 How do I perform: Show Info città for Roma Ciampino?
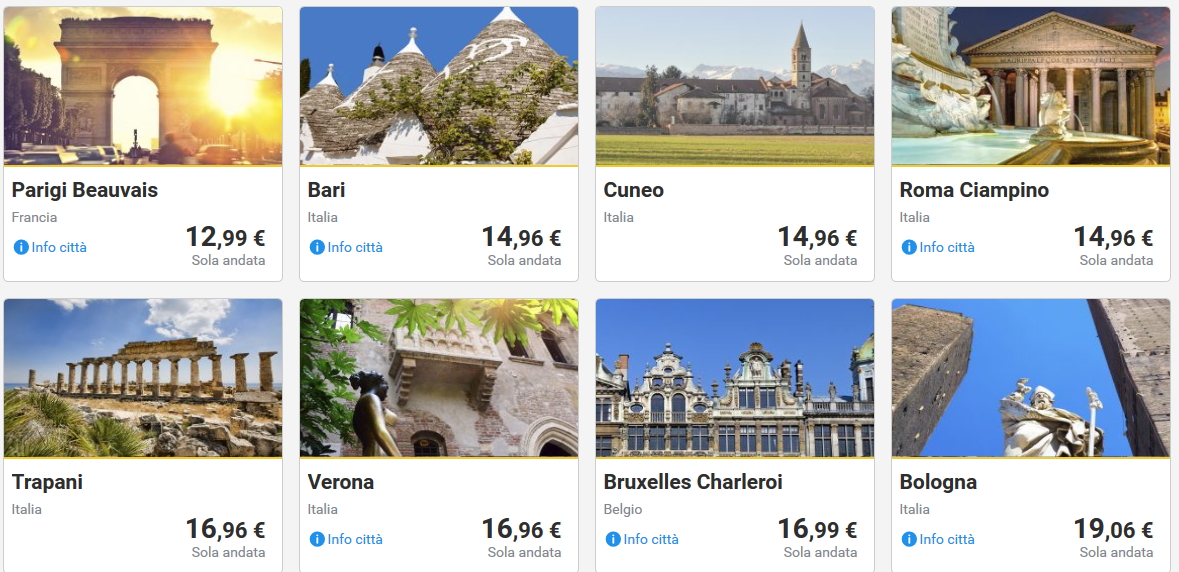point(939,247)
